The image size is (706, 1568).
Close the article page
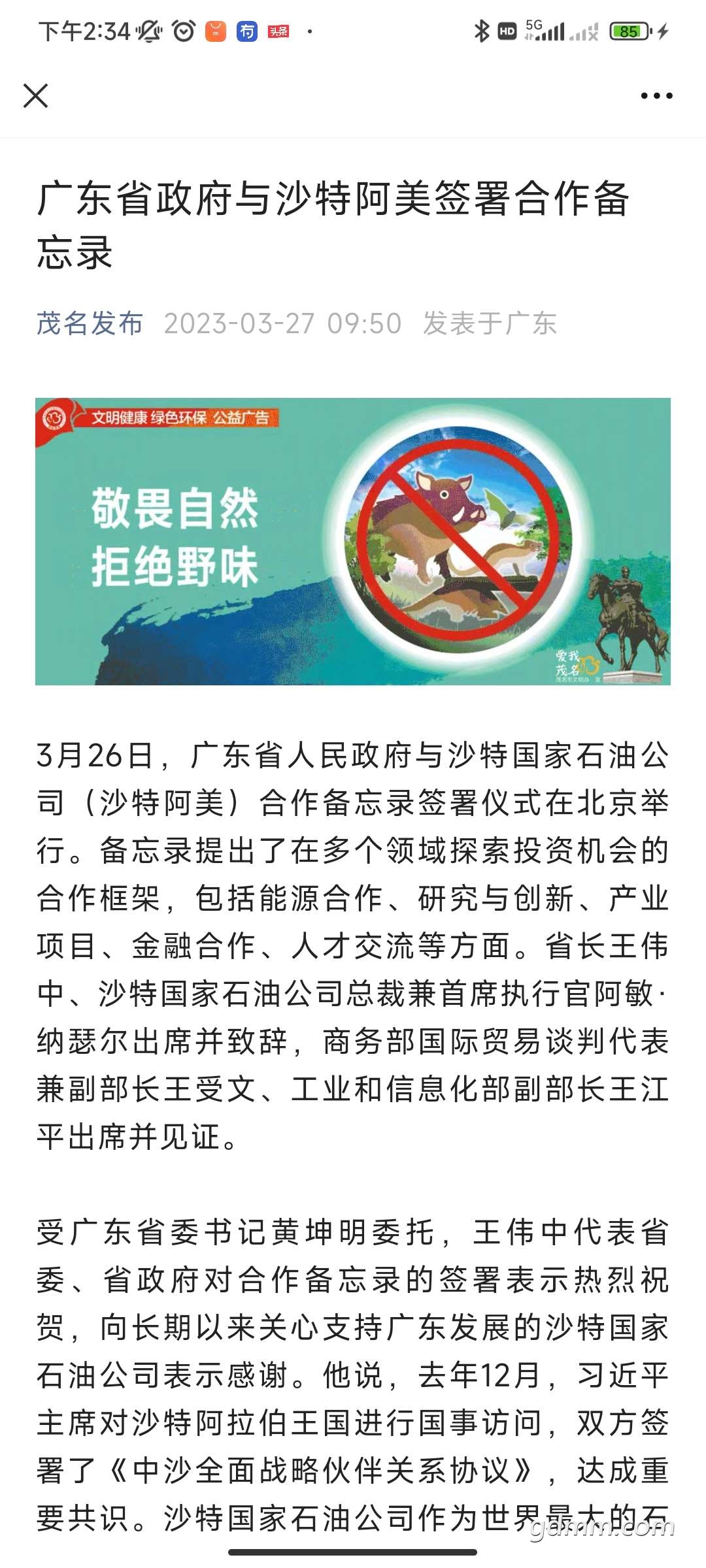pyautogui.click(x=36, y=95)
